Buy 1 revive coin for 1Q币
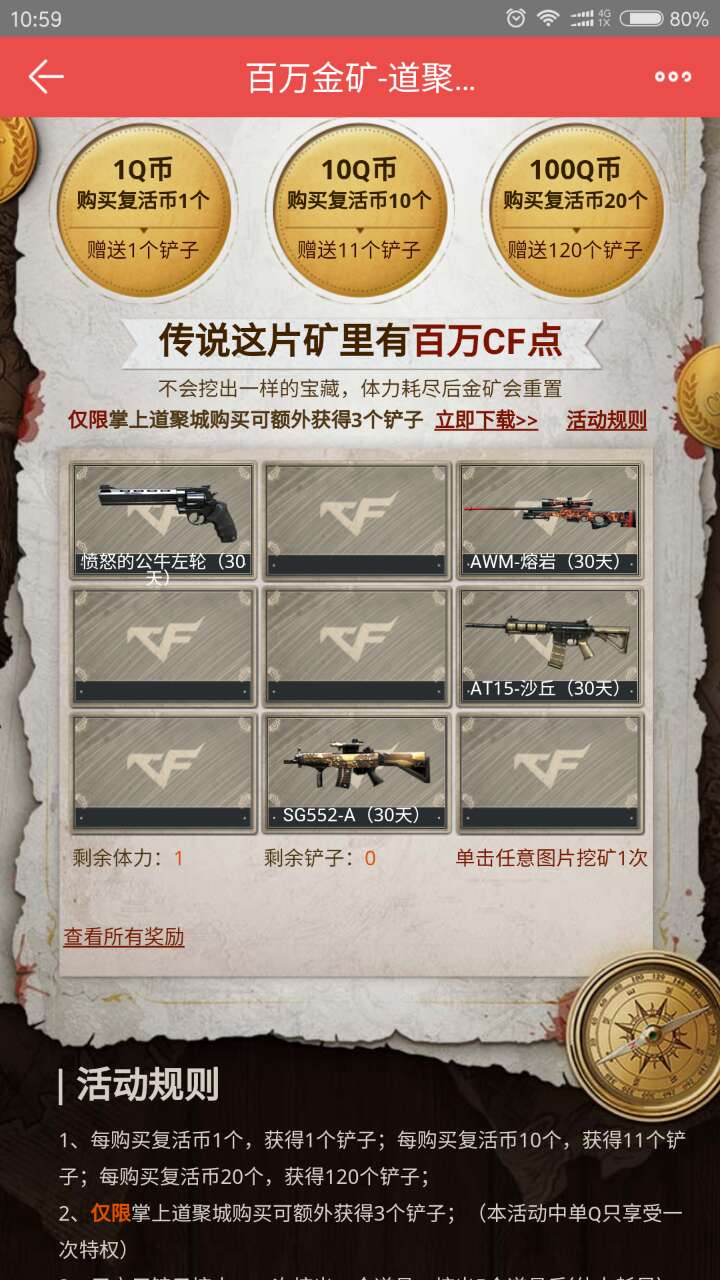The height and width of the screenshot is (1280, 720). [143, 207]
